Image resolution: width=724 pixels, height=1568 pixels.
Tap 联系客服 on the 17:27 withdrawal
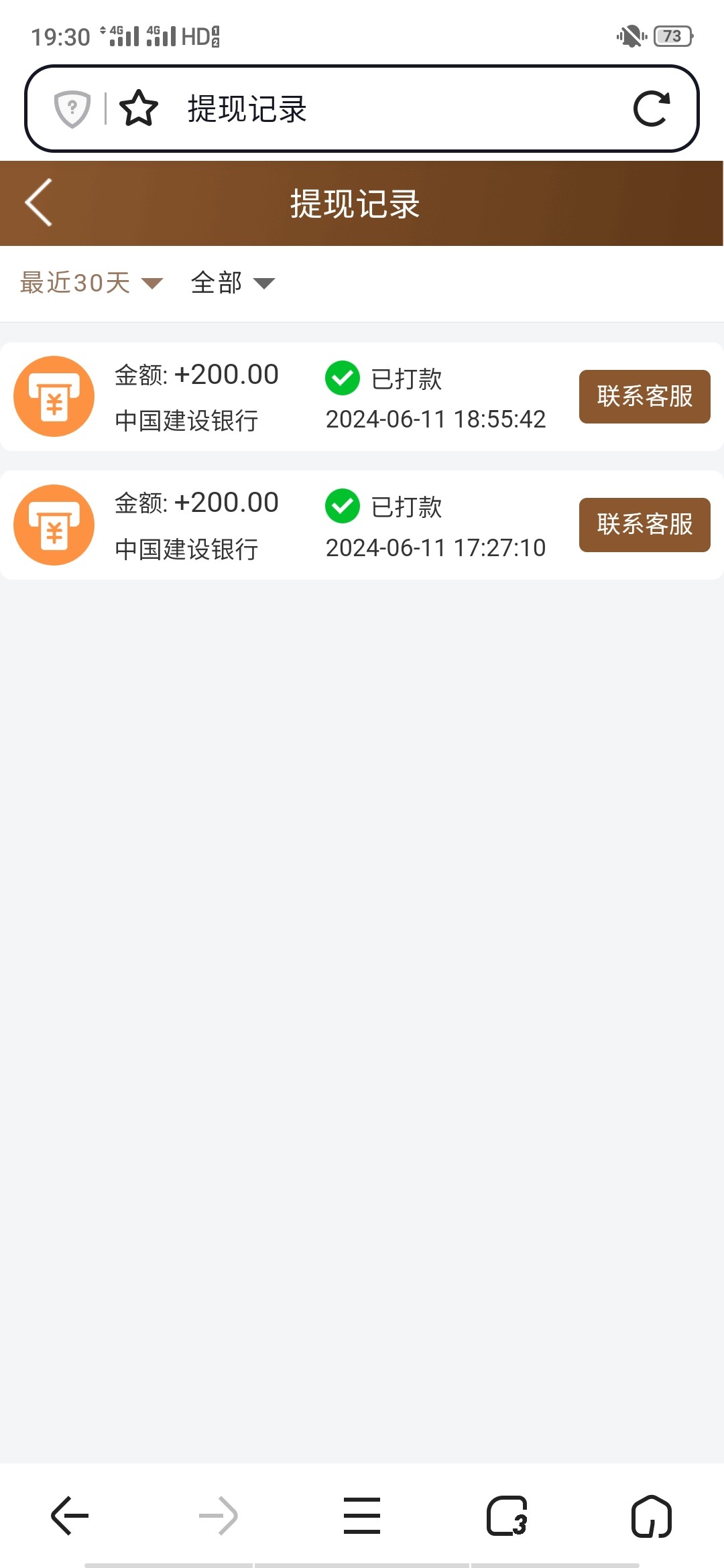644,525
